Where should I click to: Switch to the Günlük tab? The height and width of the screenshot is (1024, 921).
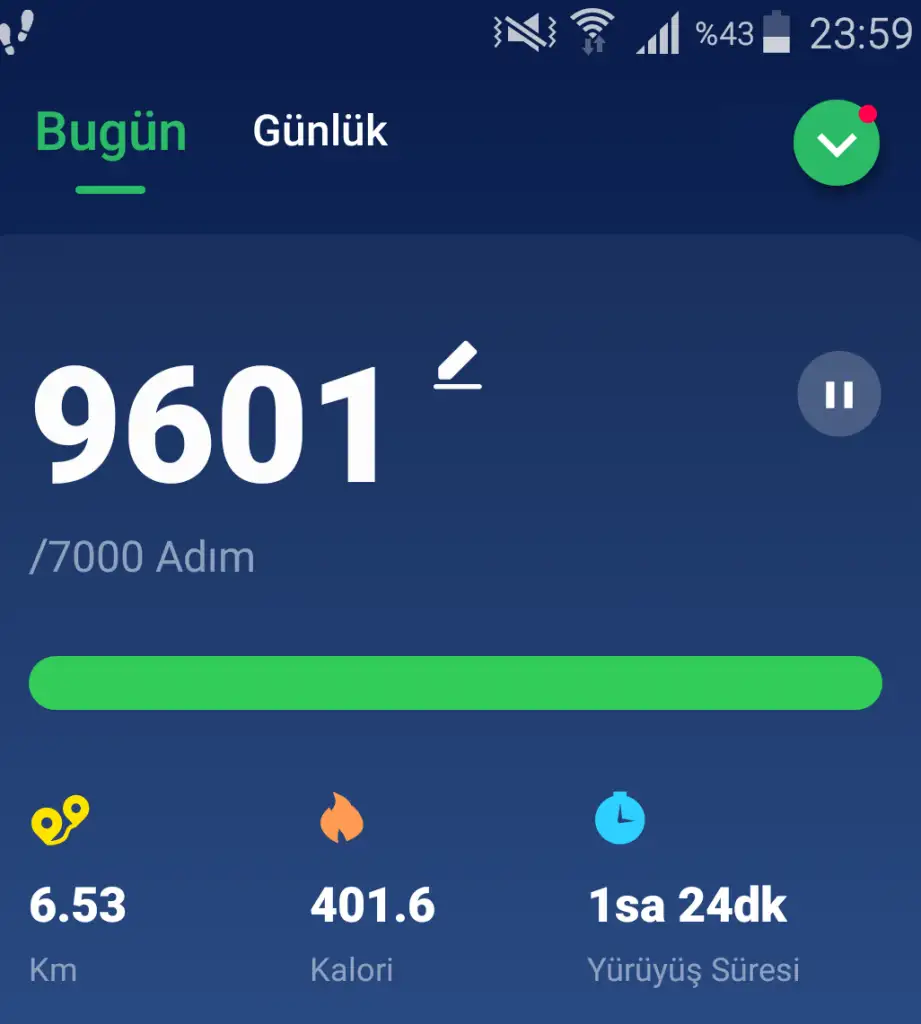(320, 131)
